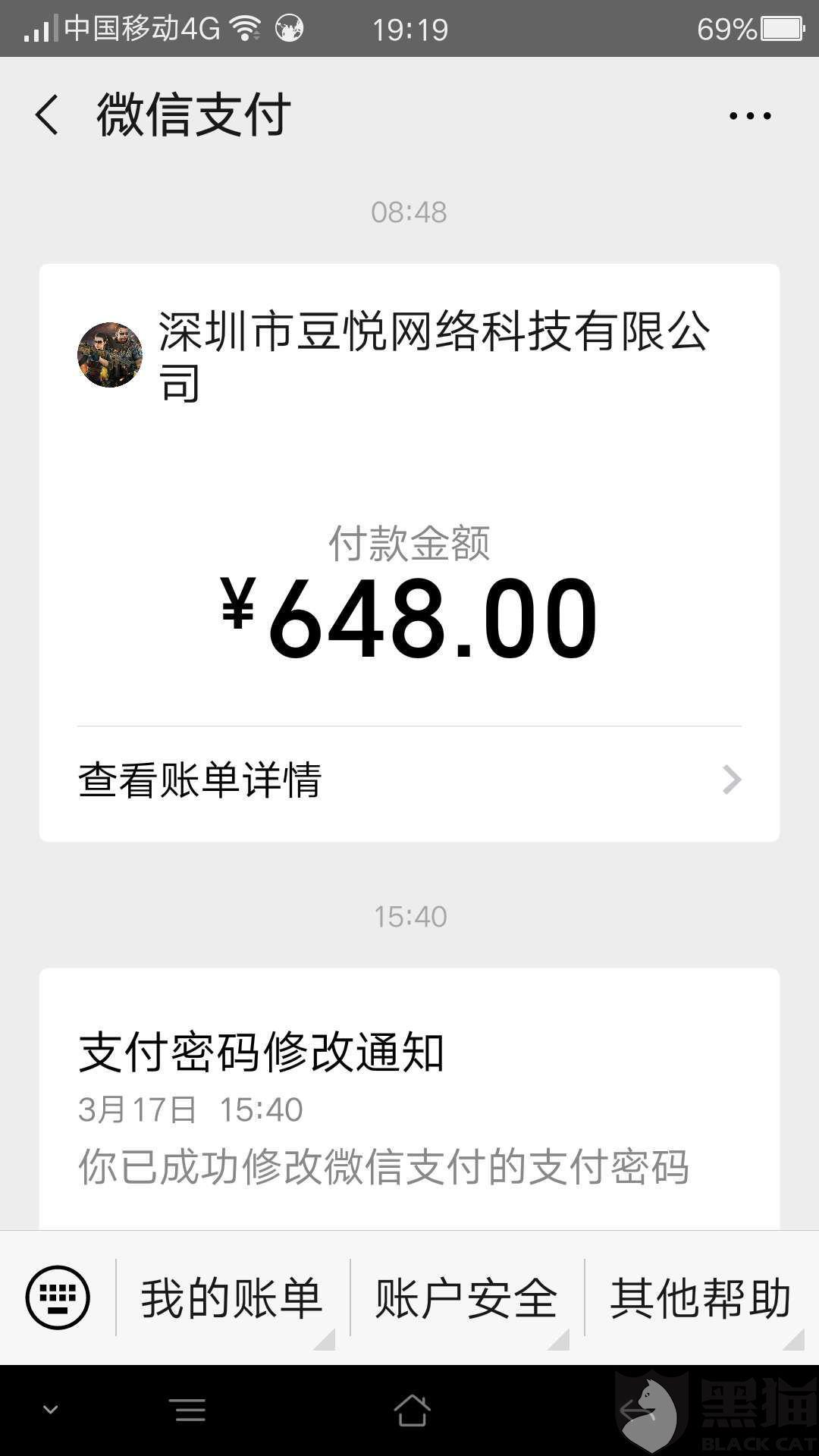Hide the navigation bar with the down arrow

tap(51, 1410)
